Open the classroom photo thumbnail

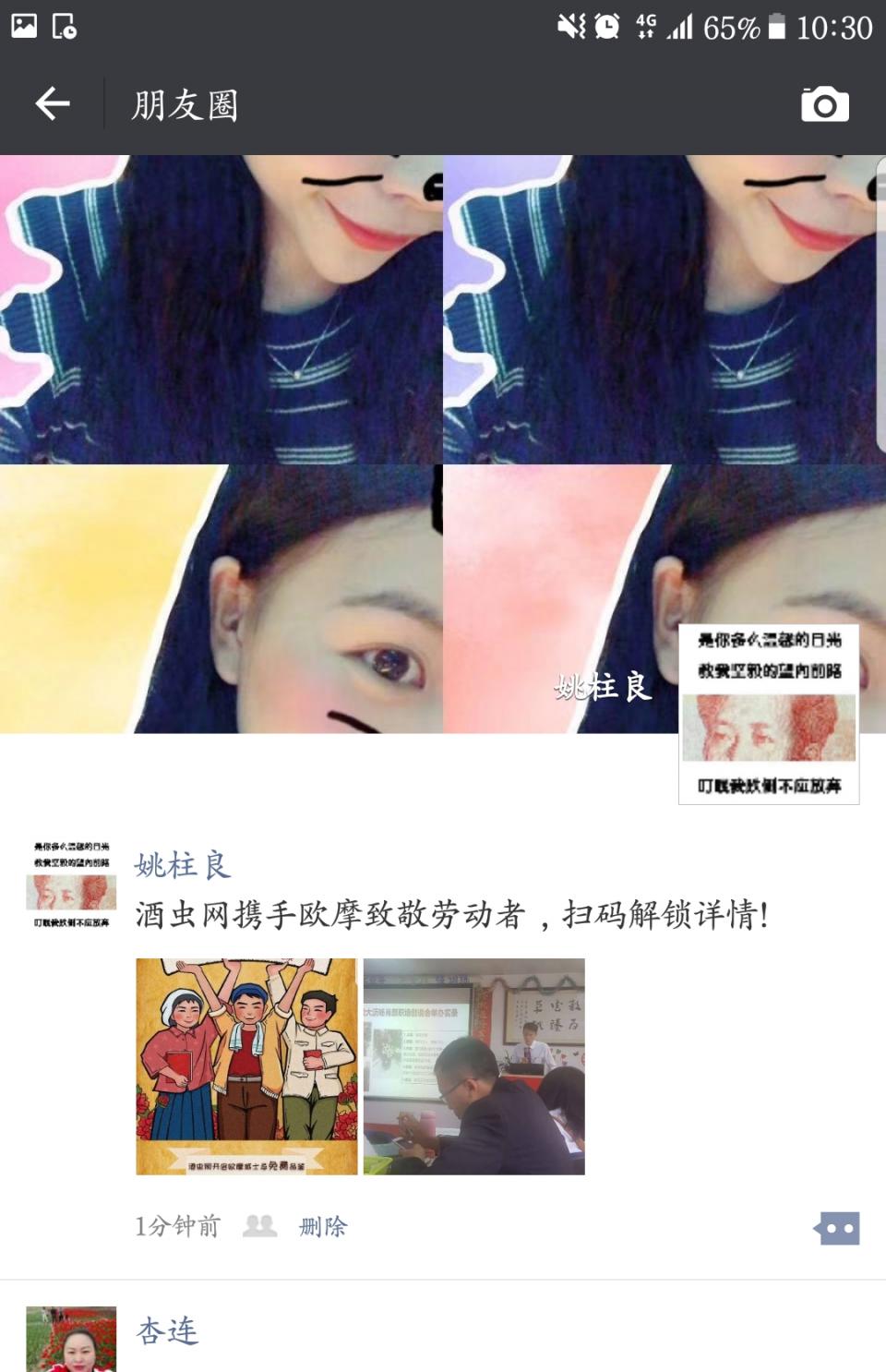[474, 1066]
